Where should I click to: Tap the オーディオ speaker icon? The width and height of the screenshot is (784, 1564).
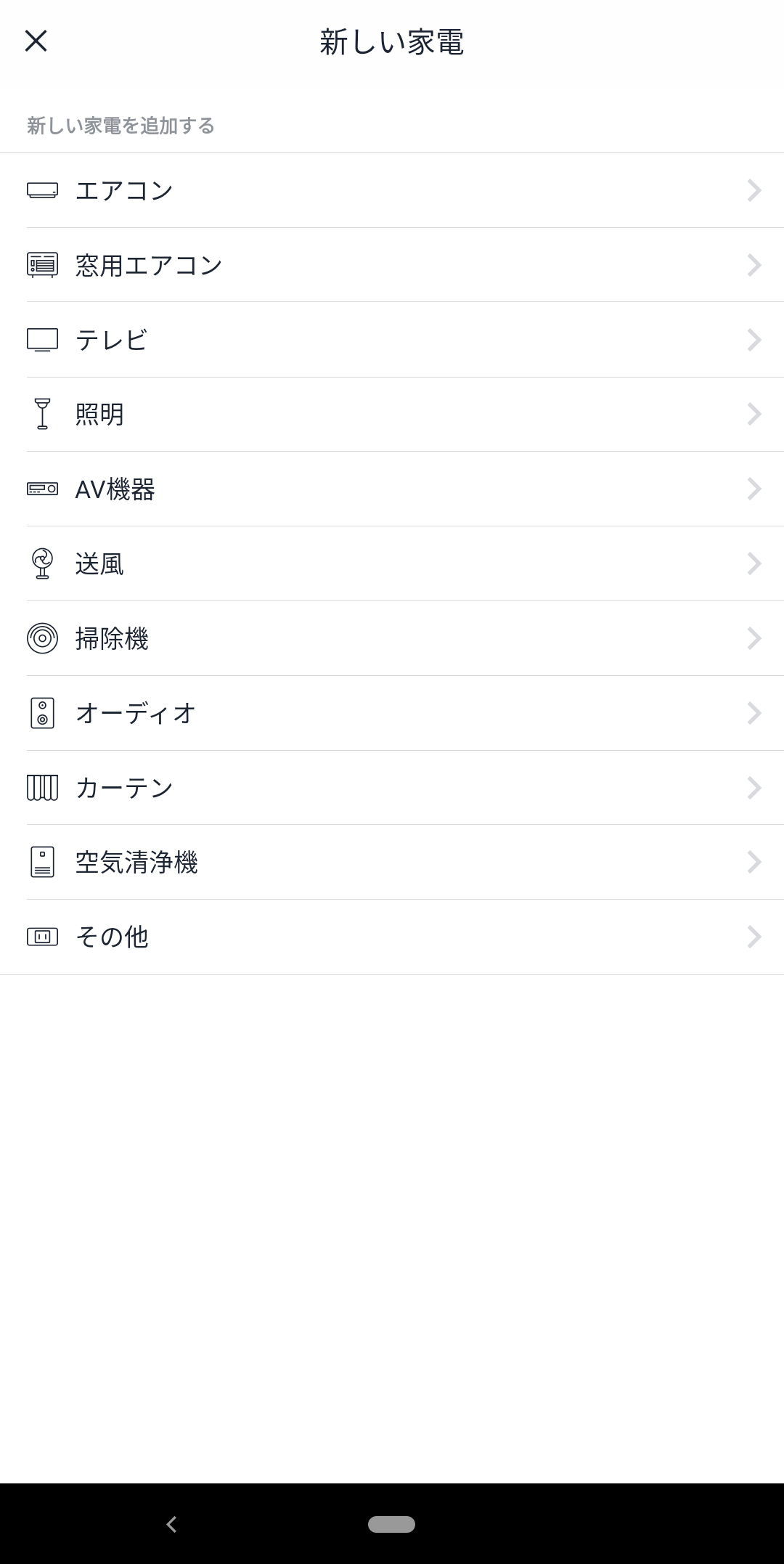pyautogui.click(x=43, y=713)
